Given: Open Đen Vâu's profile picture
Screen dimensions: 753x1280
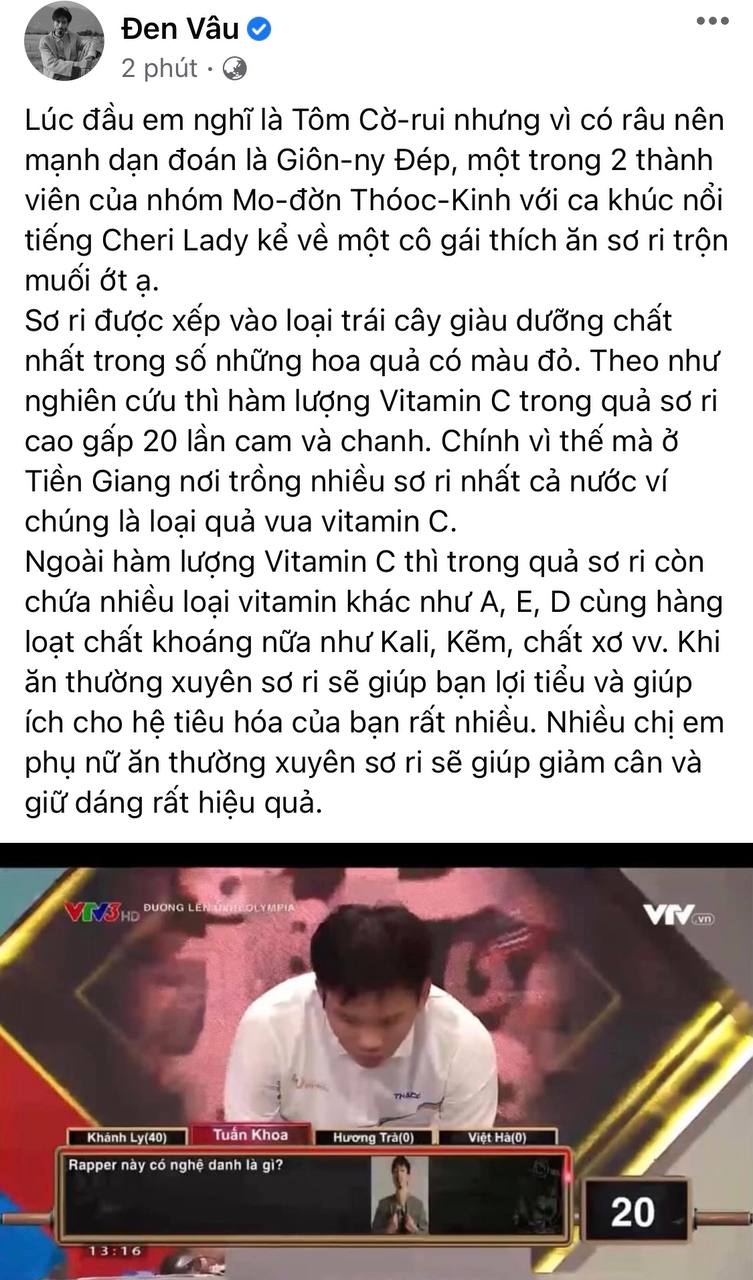Looking at the screenshot, I should (x=64, y=42).
